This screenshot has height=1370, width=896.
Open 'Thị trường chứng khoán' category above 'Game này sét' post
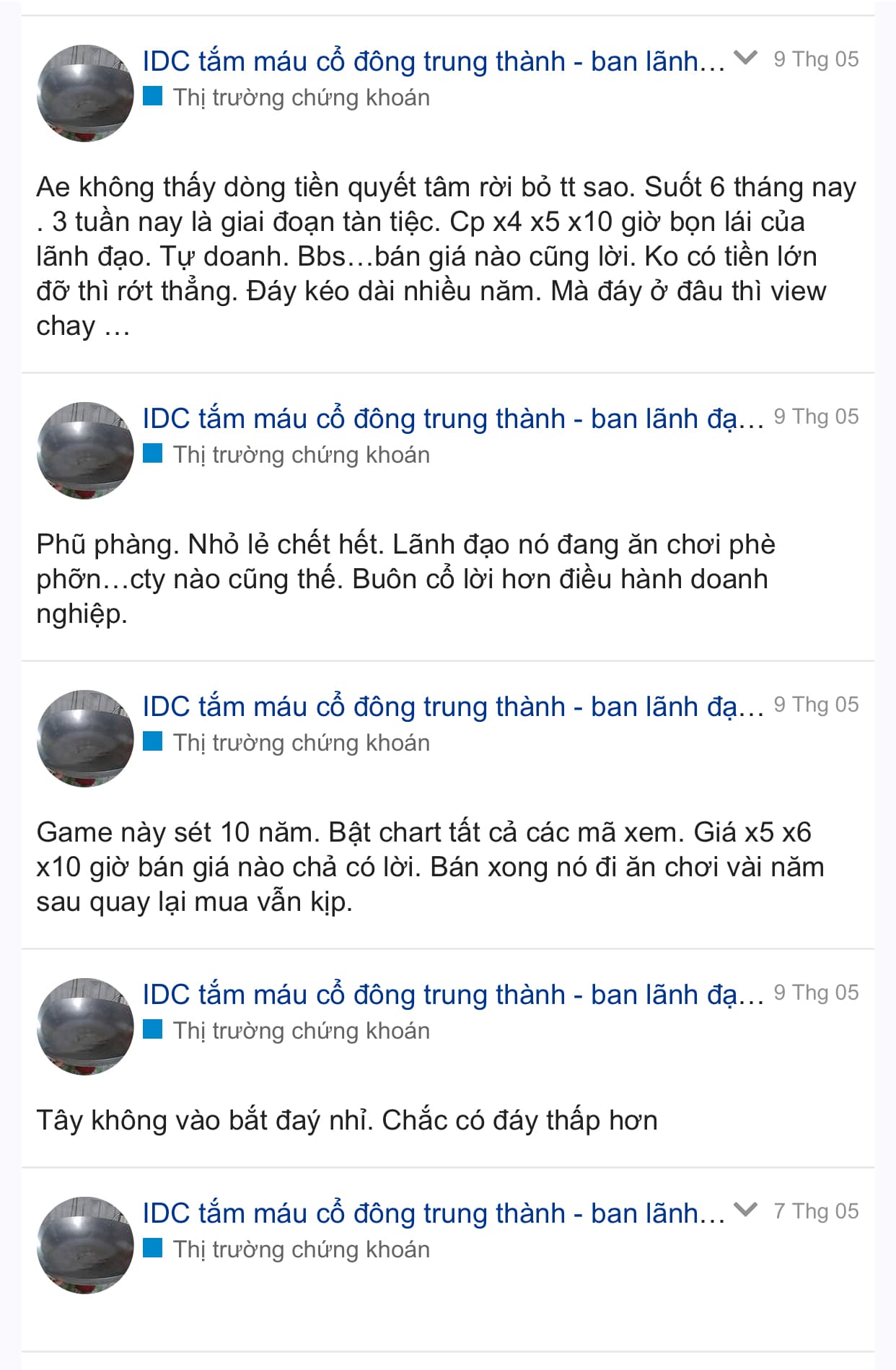[301, 743]
